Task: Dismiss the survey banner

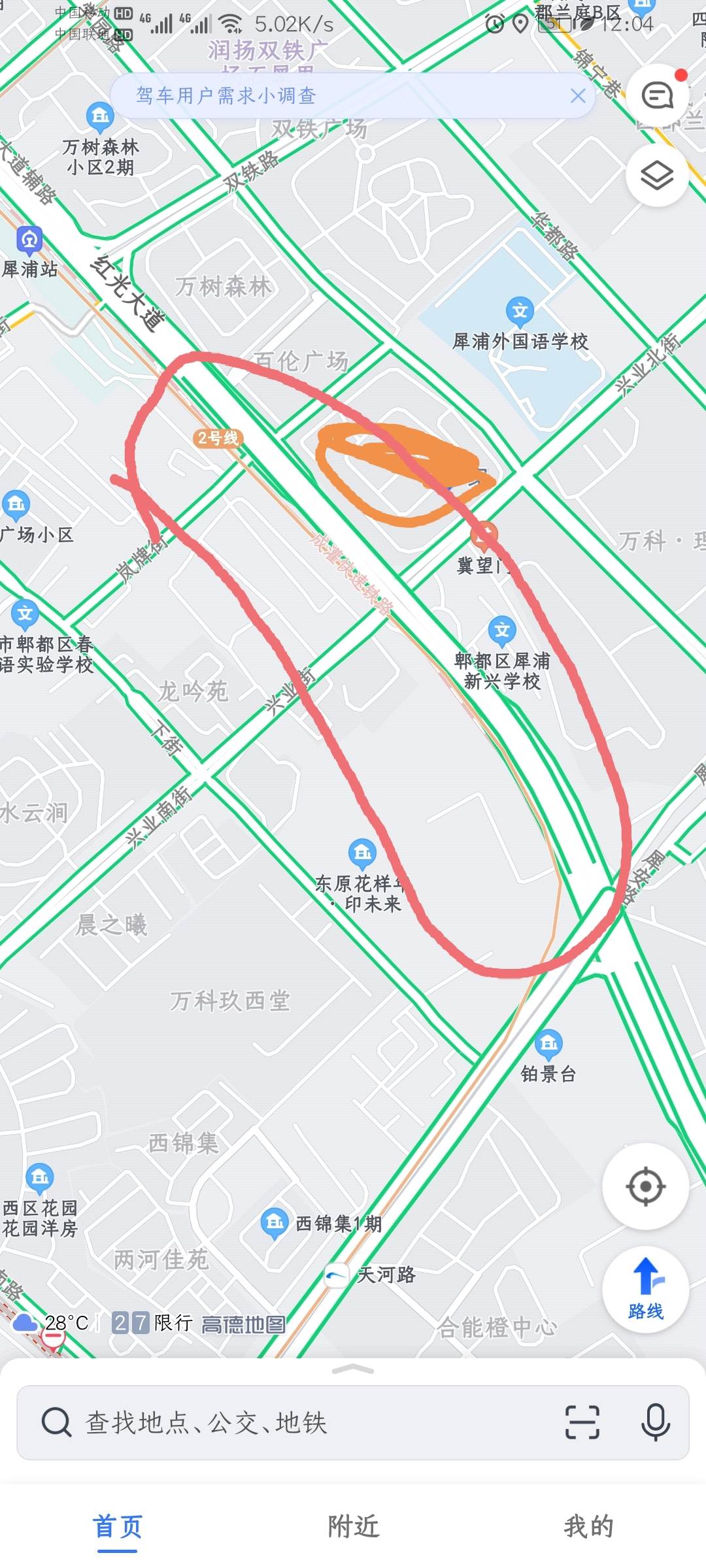Action: 577,96
